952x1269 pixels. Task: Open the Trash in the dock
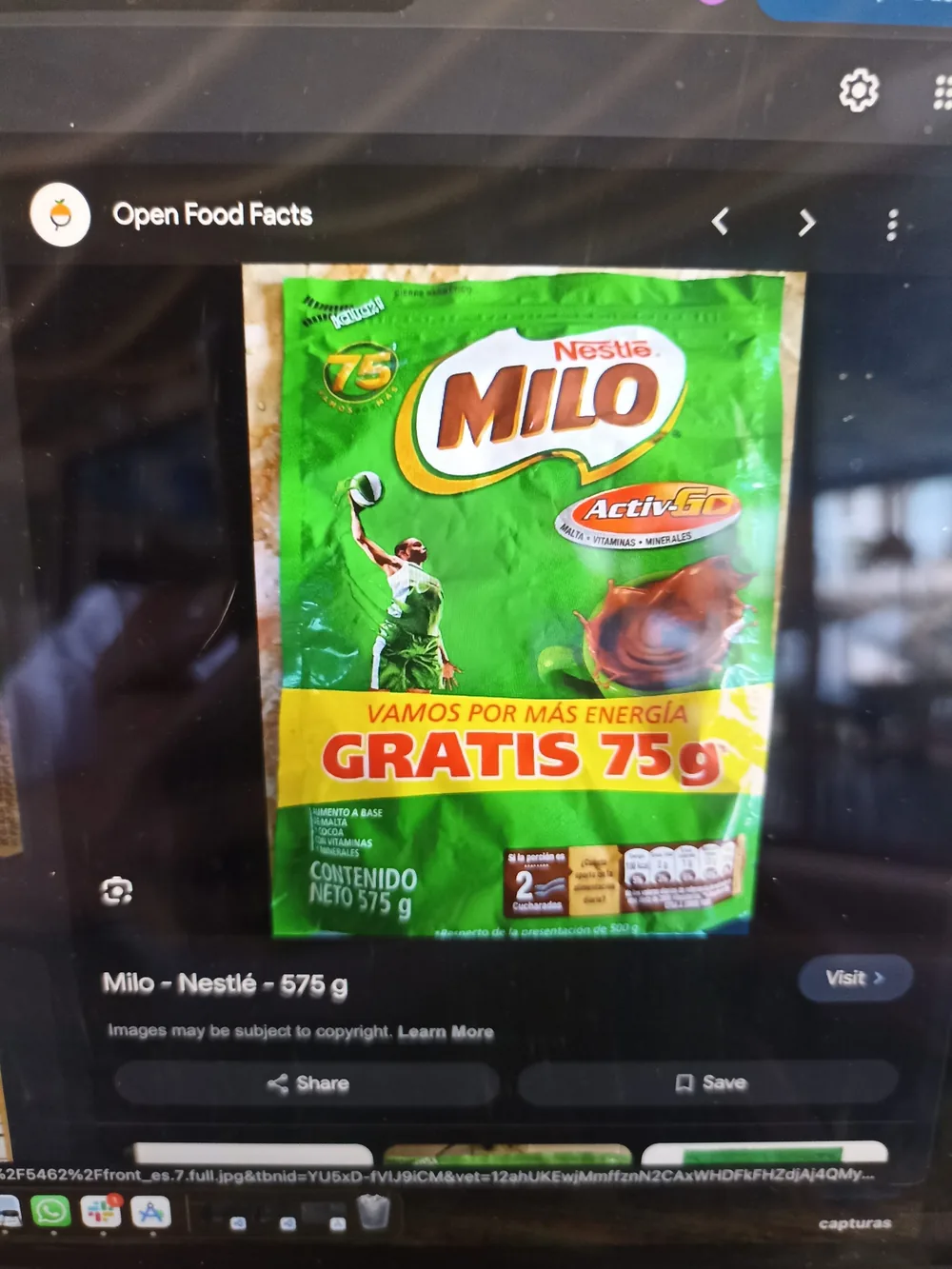tap(373, 1213)
